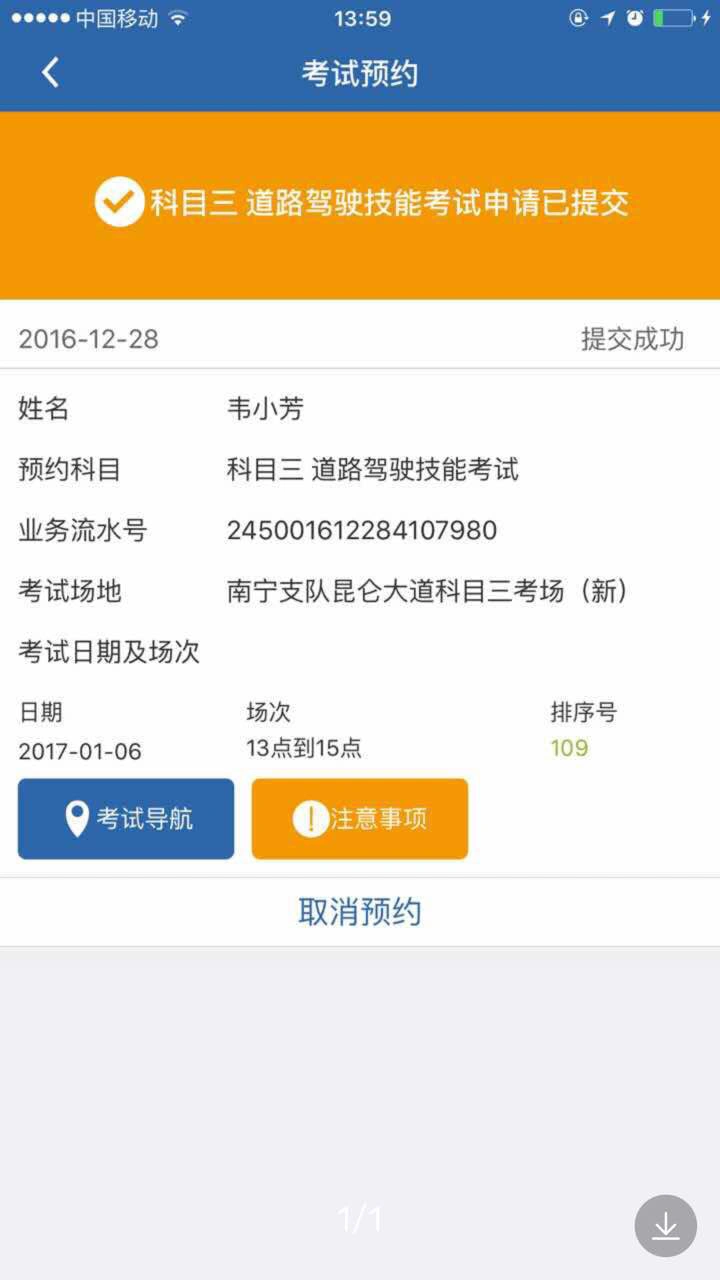Tap 取消预约 to cancel appointment
Viewport: 720px width, 1280px height.
pyautogui.click(x=360, y=912)
